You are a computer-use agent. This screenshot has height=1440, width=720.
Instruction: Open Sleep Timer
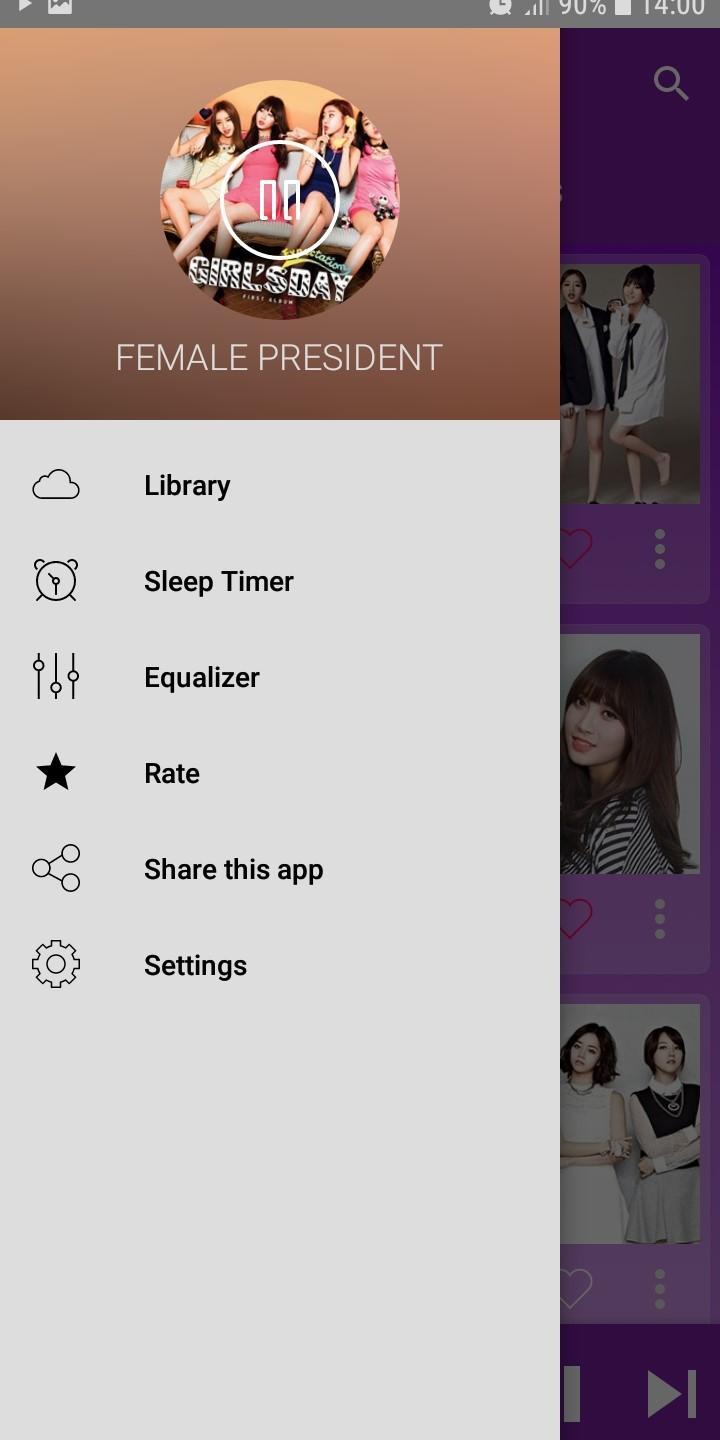tap(218, 582)
